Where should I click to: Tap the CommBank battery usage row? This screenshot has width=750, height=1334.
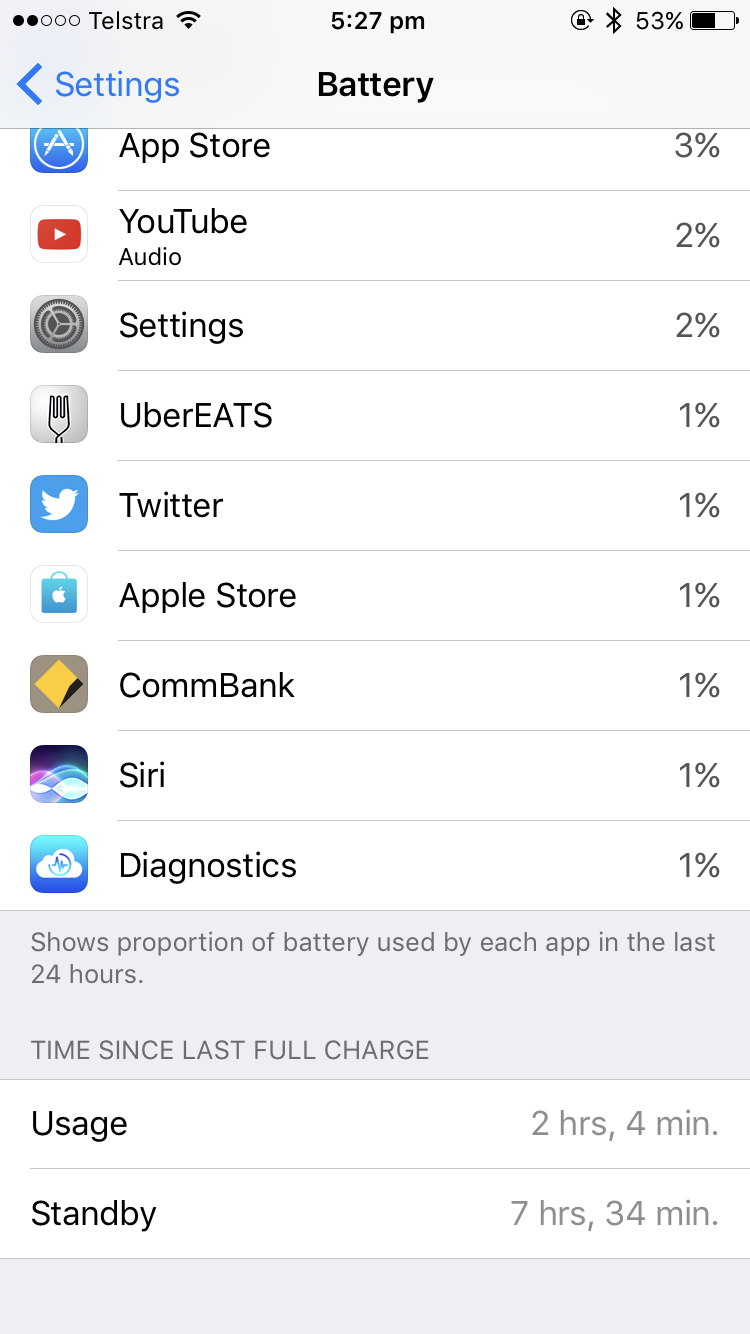click(375, 686)
